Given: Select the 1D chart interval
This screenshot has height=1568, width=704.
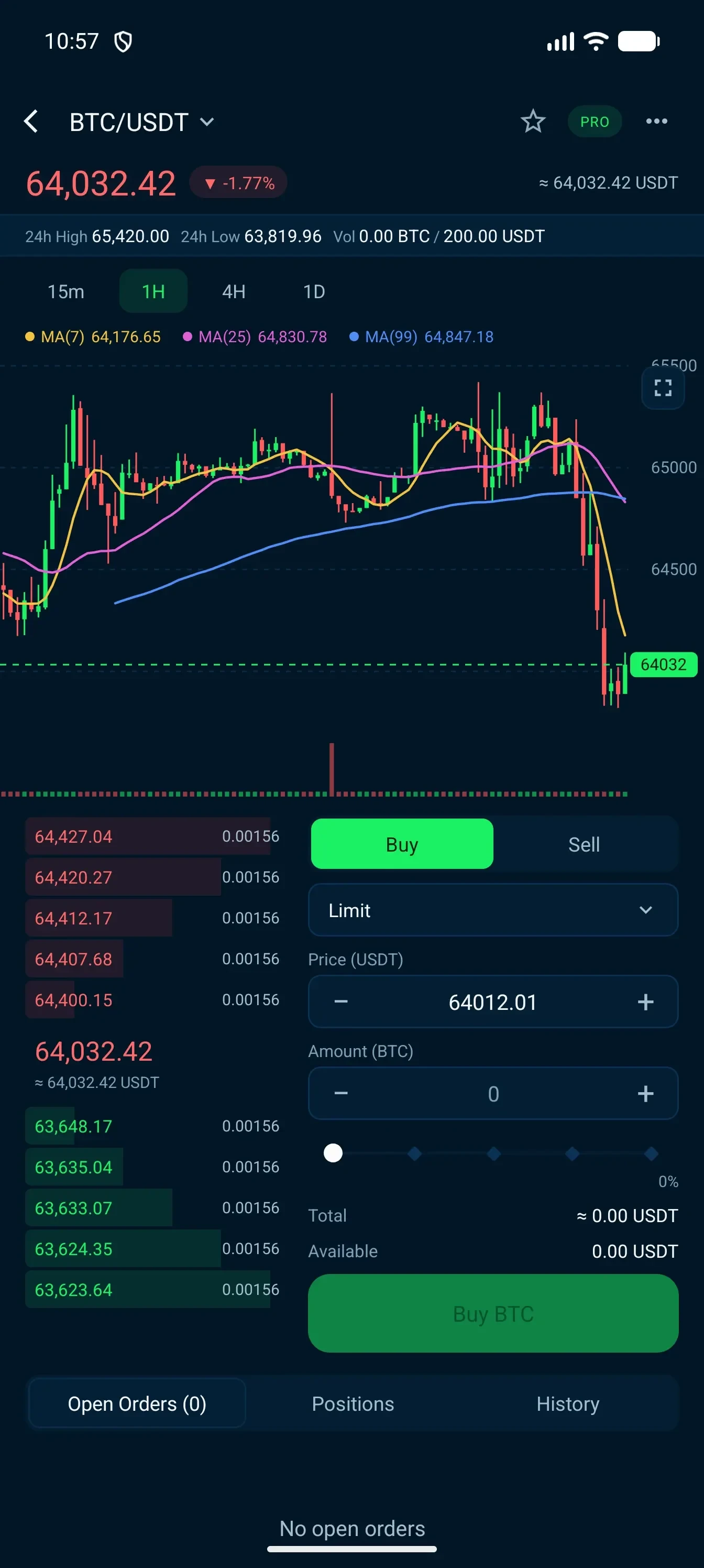Looking at the screenshot, I should pos(314,291).
